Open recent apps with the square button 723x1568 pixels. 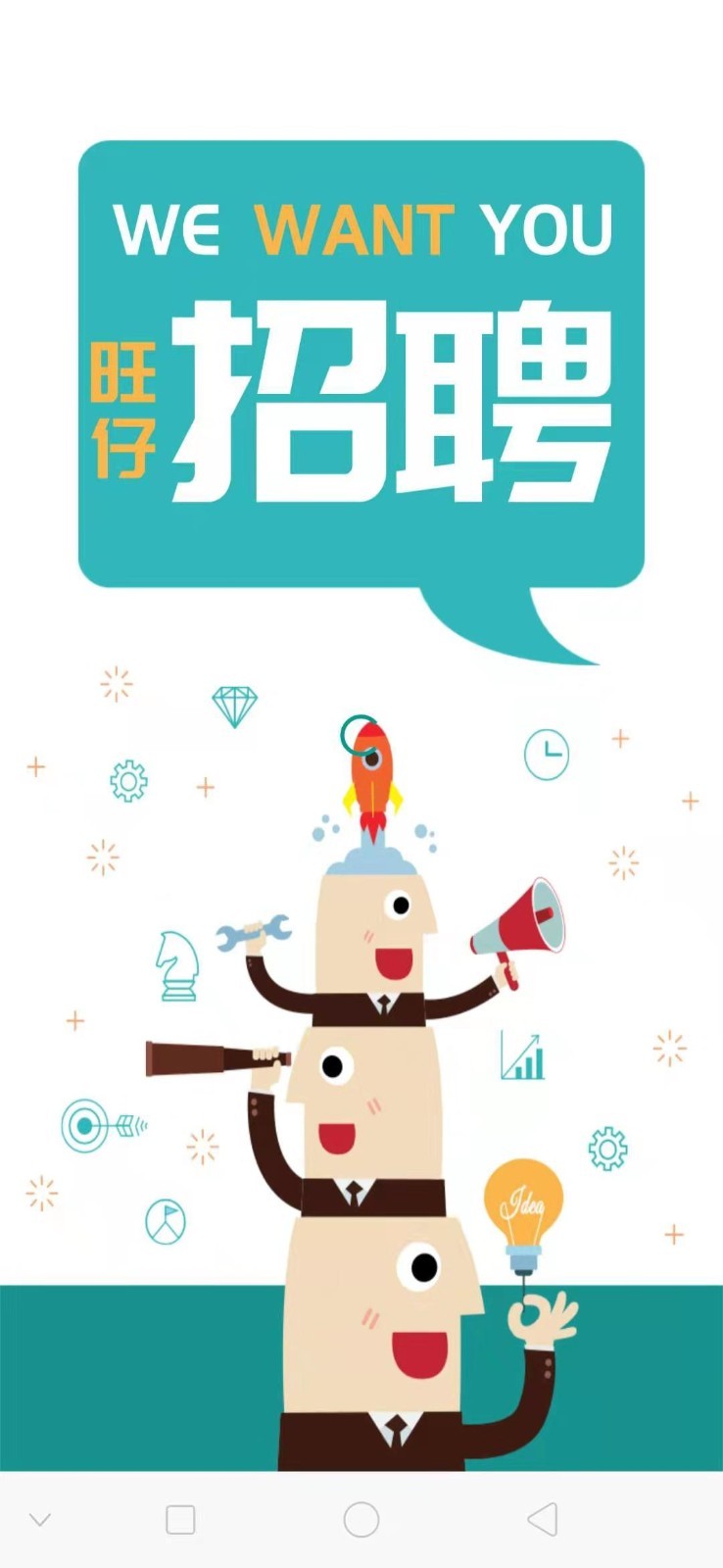[x=180, y=1519]
